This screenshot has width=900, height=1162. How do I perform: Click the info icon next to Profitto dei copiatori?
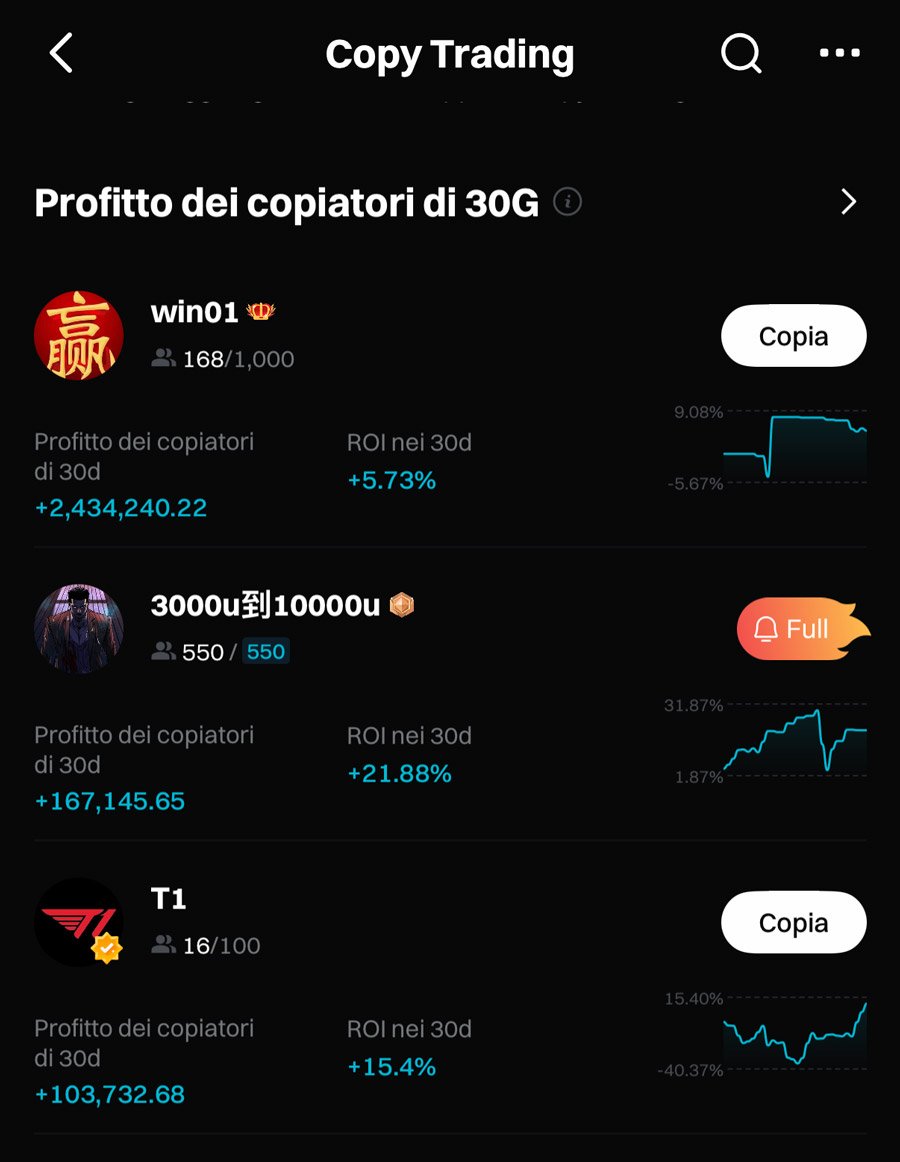pyautogui.click(x=566, y=203)
